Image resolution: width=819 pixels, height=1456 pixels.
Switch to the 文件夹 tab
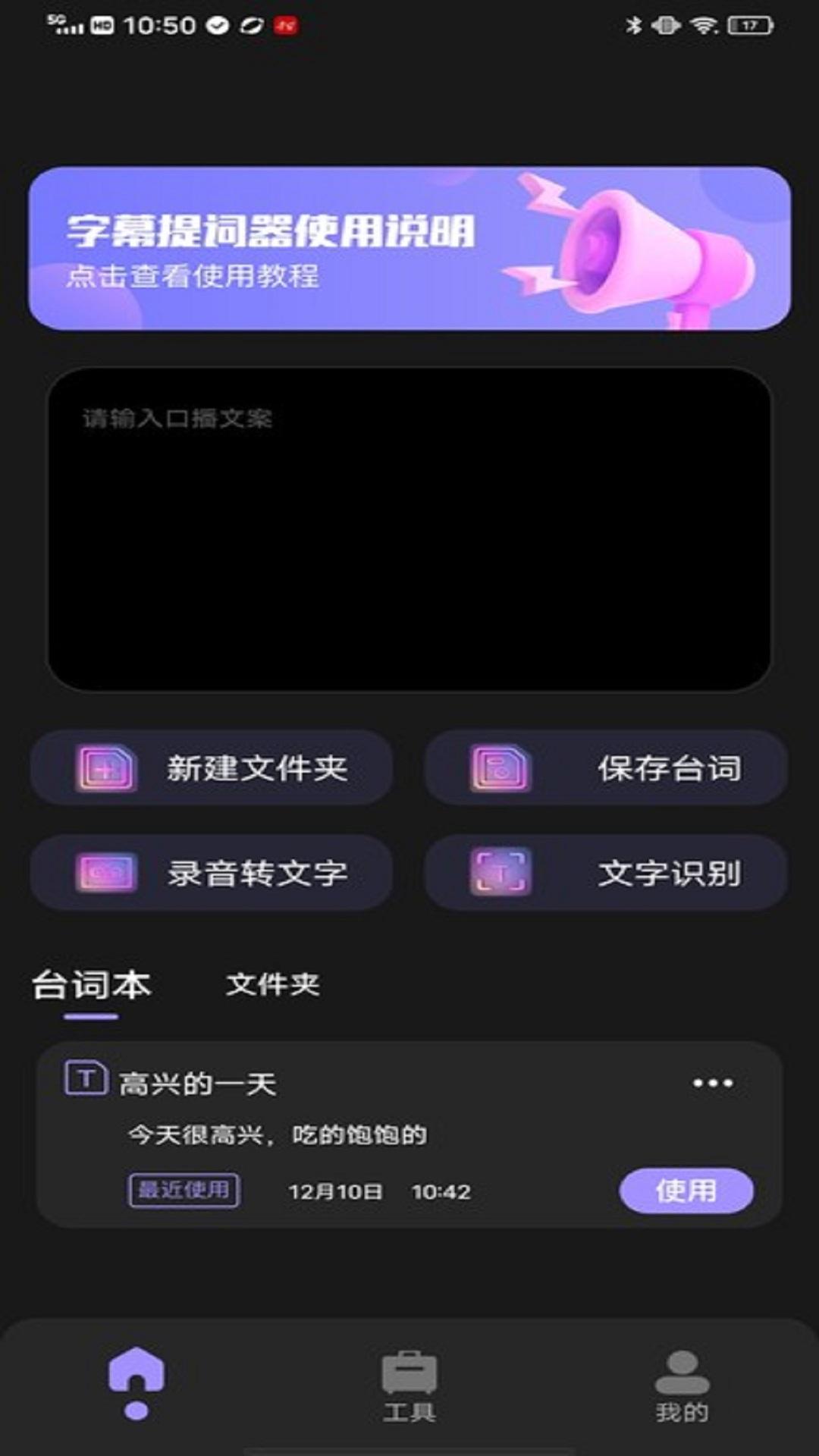271,986
